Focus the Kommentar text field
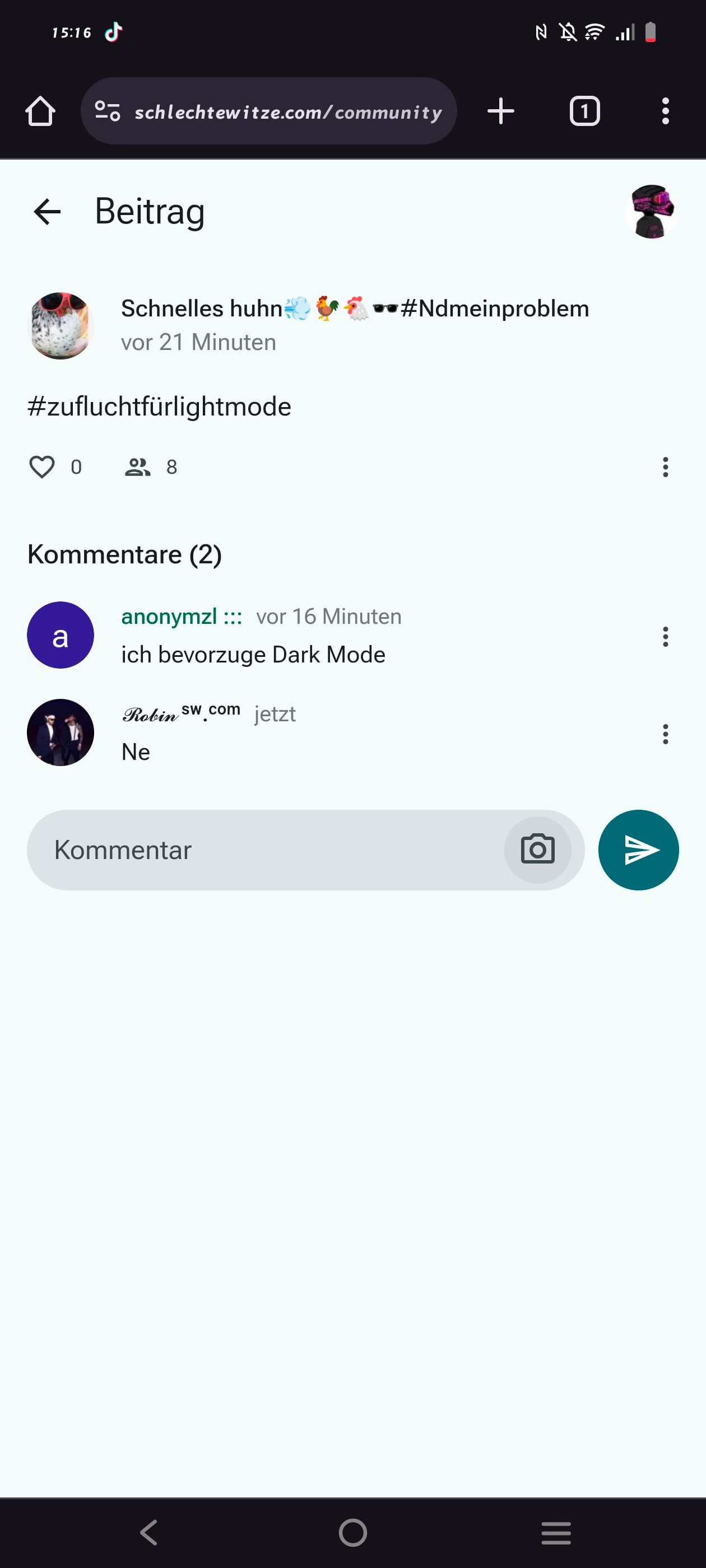Image resolution: width=706 pixels, height=1568 pixels. [x=268, y=850]
